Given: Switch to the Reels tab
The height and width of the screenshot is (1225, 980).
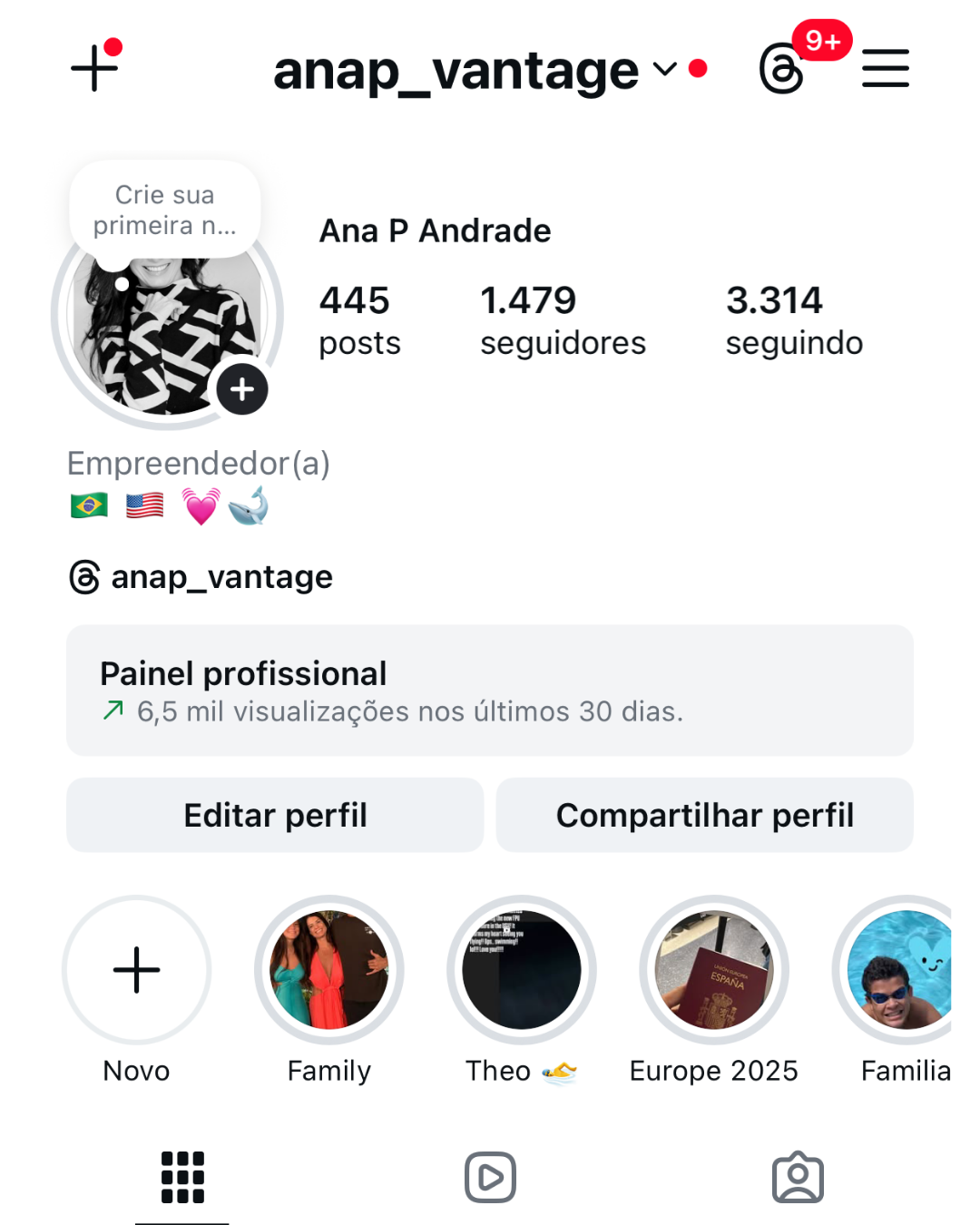Looking at the screenshot, I should click(x=490, y=1178).
